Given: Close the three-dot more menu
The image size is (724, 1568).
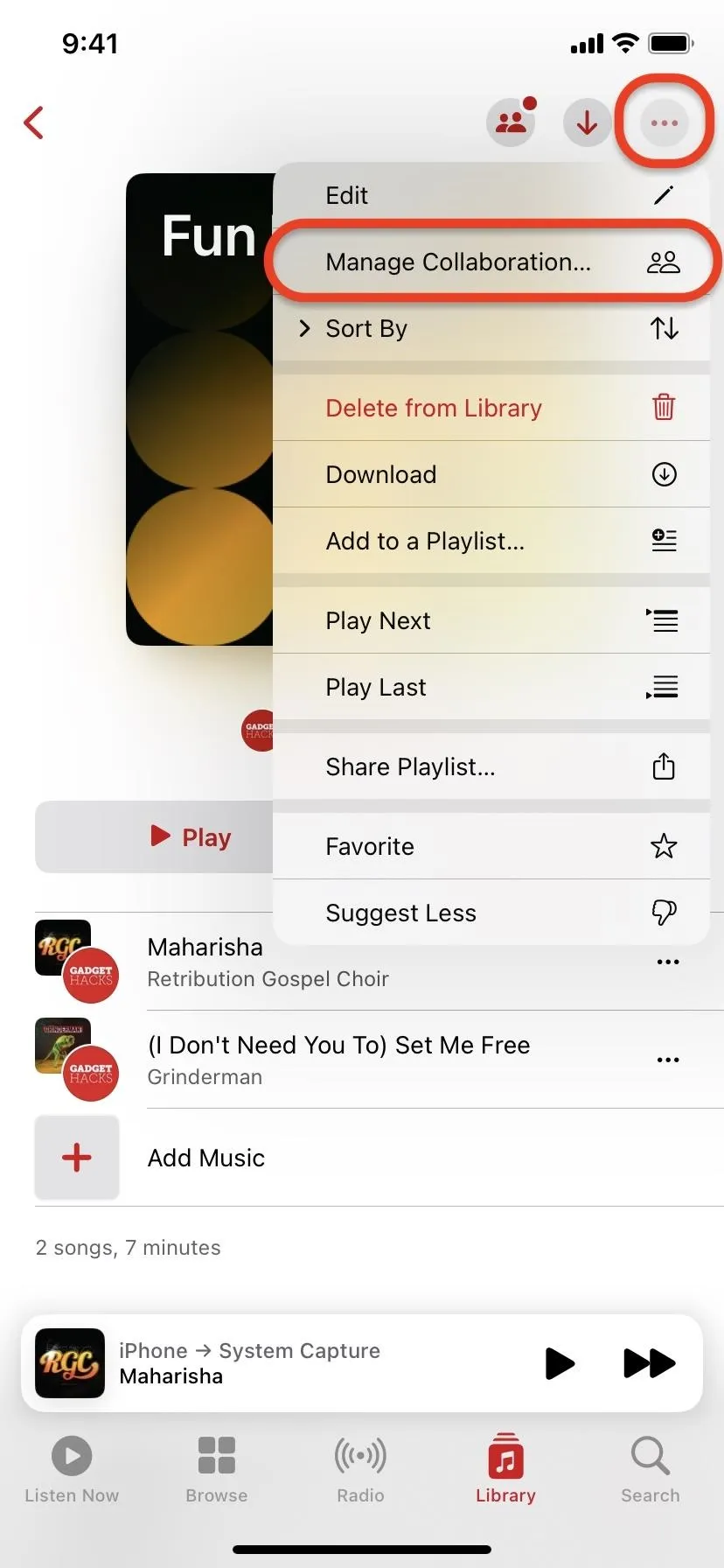Looking at the screenshot, I should (665, 122).
